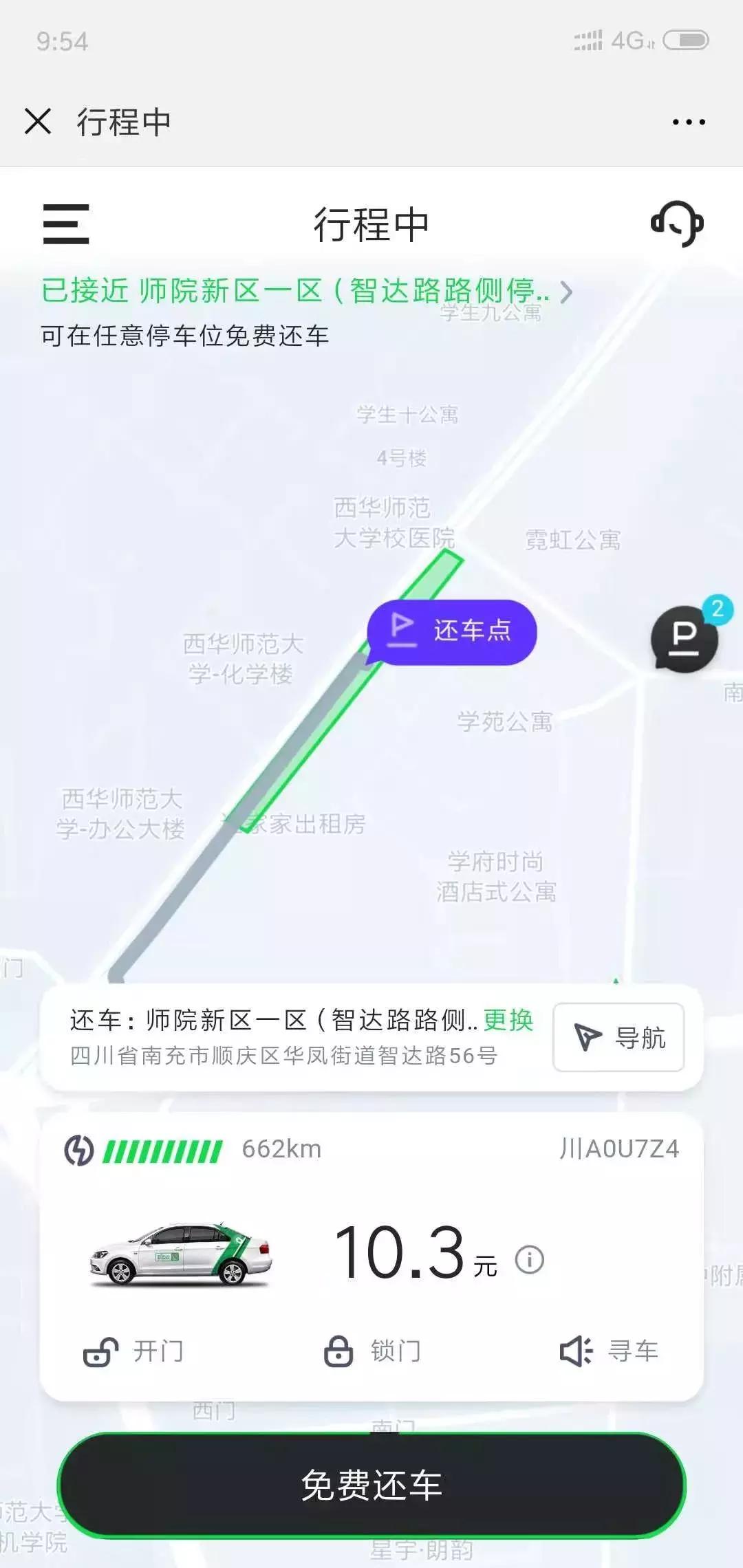Expand the return point banner via its chevron
Image resolution: width=743 pixels, height=1568 pixels.
click(565, 292)
